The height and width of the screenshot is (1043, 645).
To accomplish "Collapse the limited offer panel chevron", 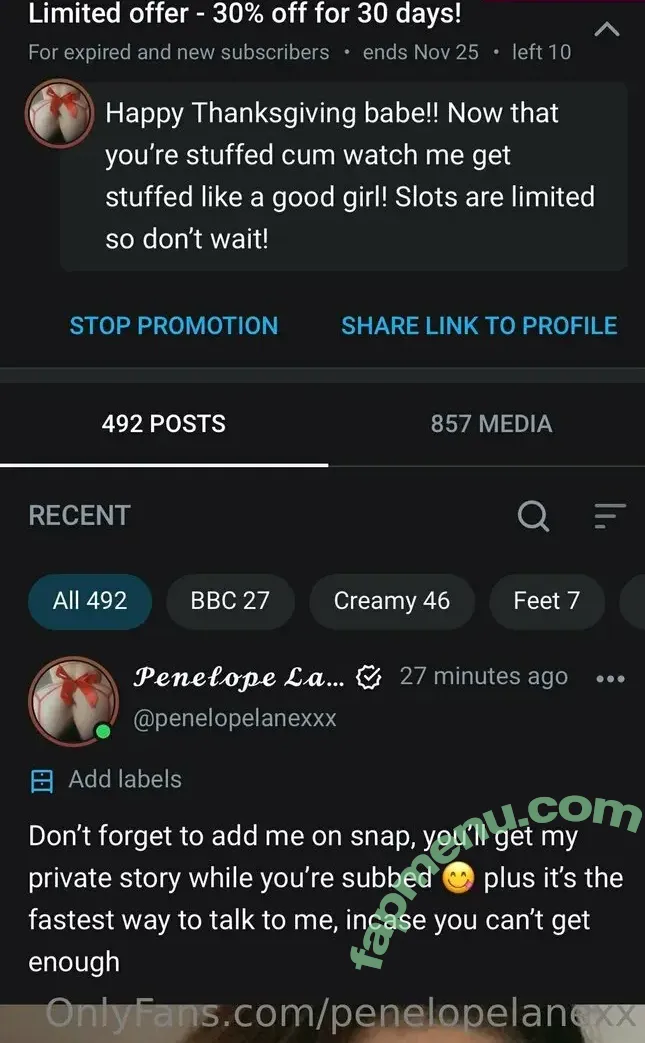I will click(x=607, y=30).
